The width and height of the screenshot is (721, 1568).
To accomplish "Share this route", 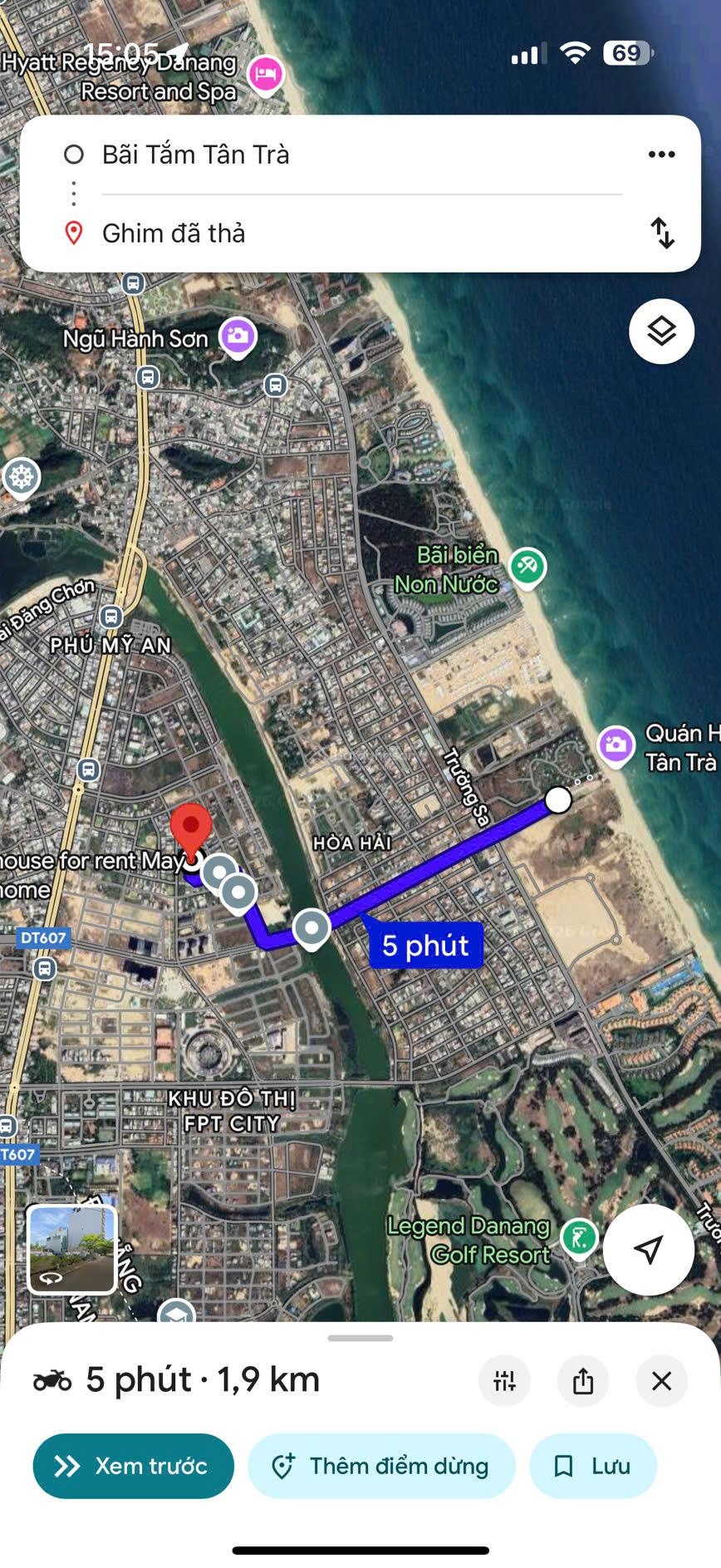I will (583, 1380).
